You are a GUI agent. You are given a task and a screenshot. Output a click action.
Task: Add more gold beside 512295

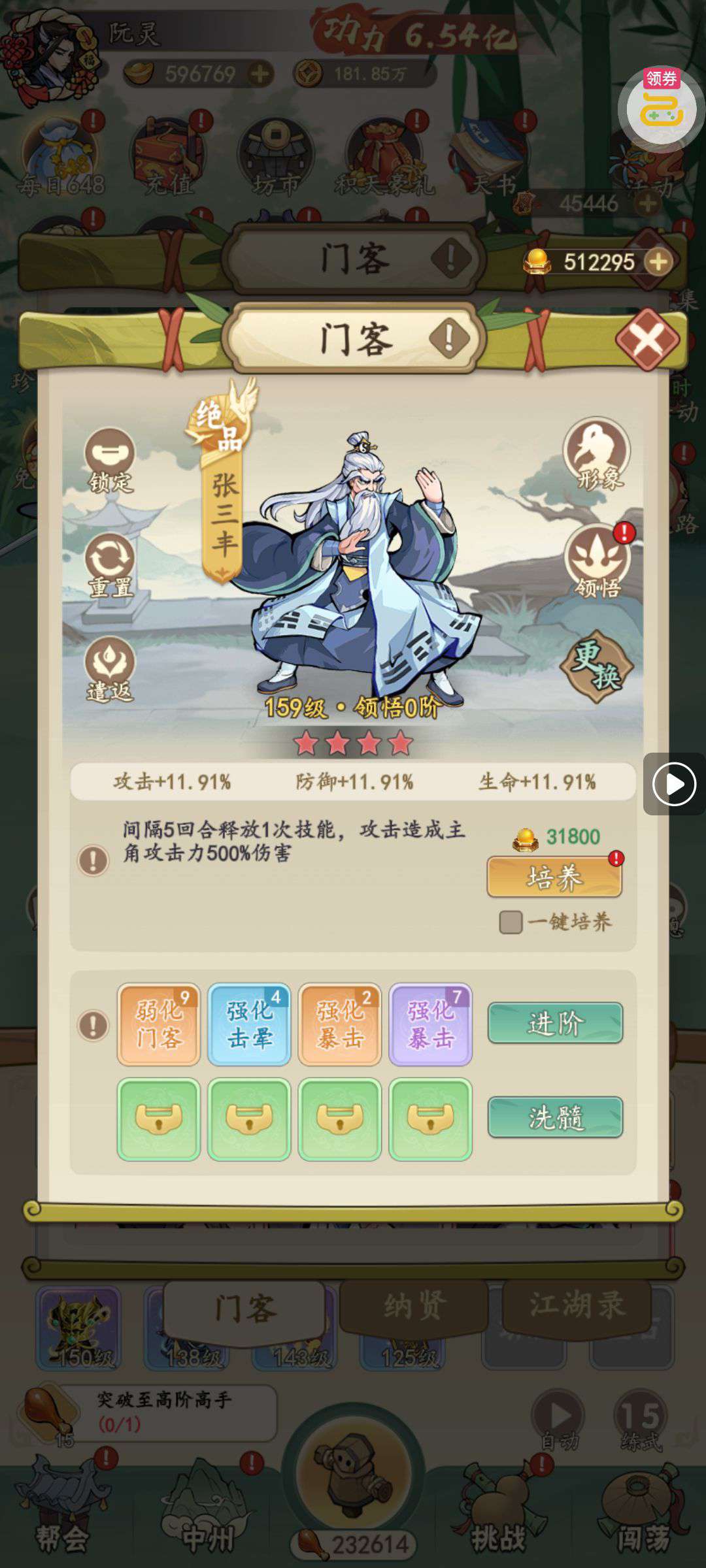(x=658, y=262)
